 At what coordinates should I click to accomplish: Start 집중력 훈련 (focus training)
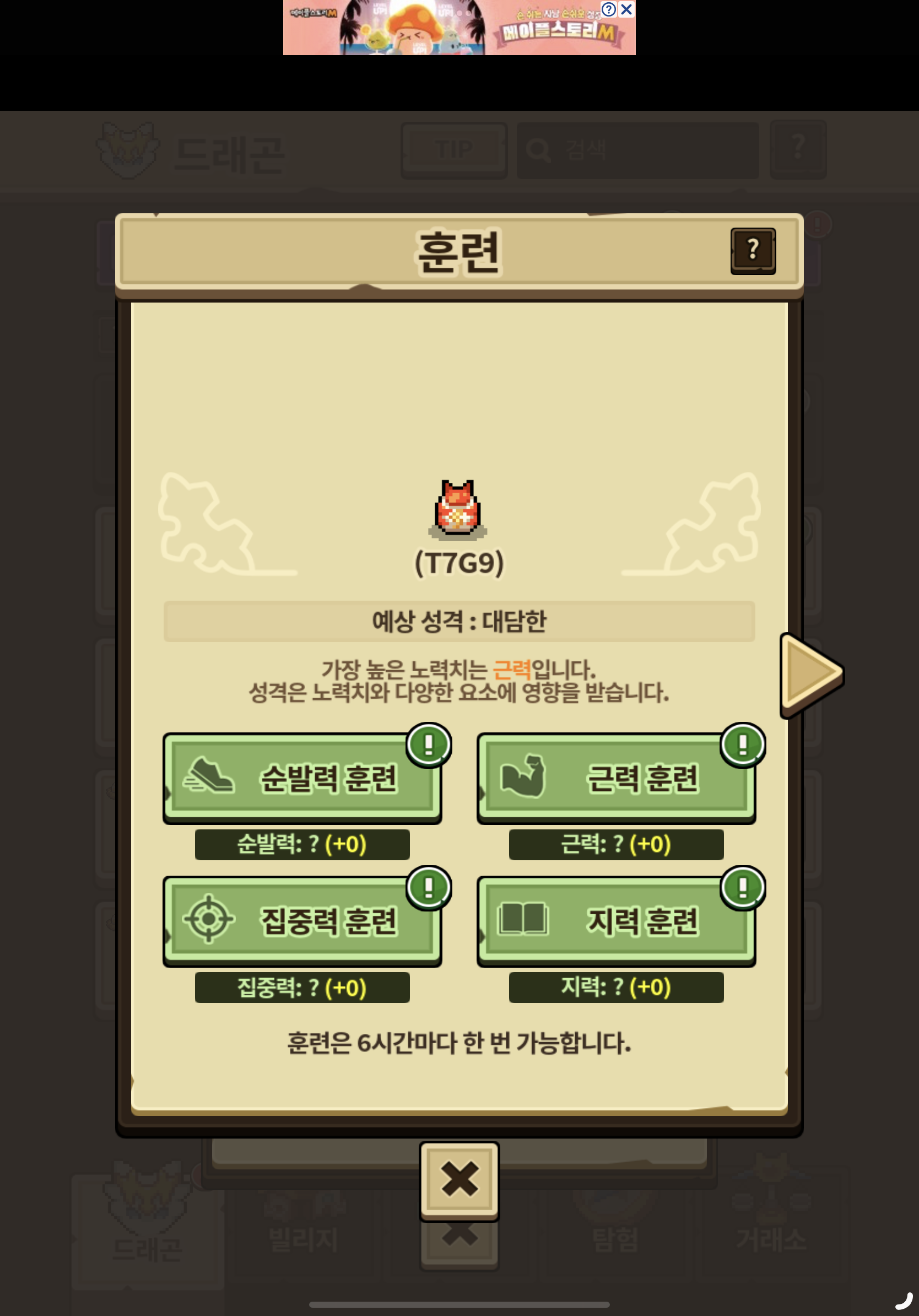pyautogui.click(x=302, y=921)
